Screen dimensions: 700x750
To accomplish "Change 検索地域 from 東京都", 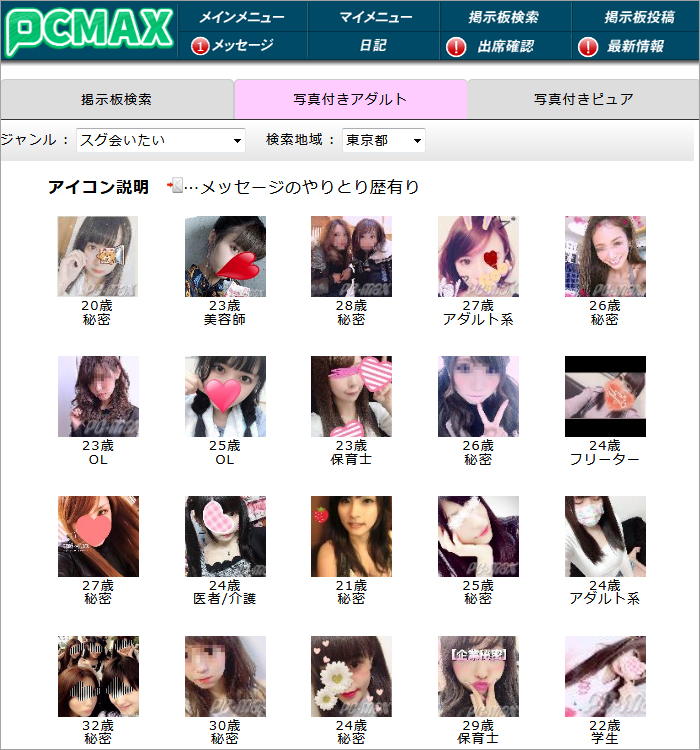I will [x=384, y=141].
